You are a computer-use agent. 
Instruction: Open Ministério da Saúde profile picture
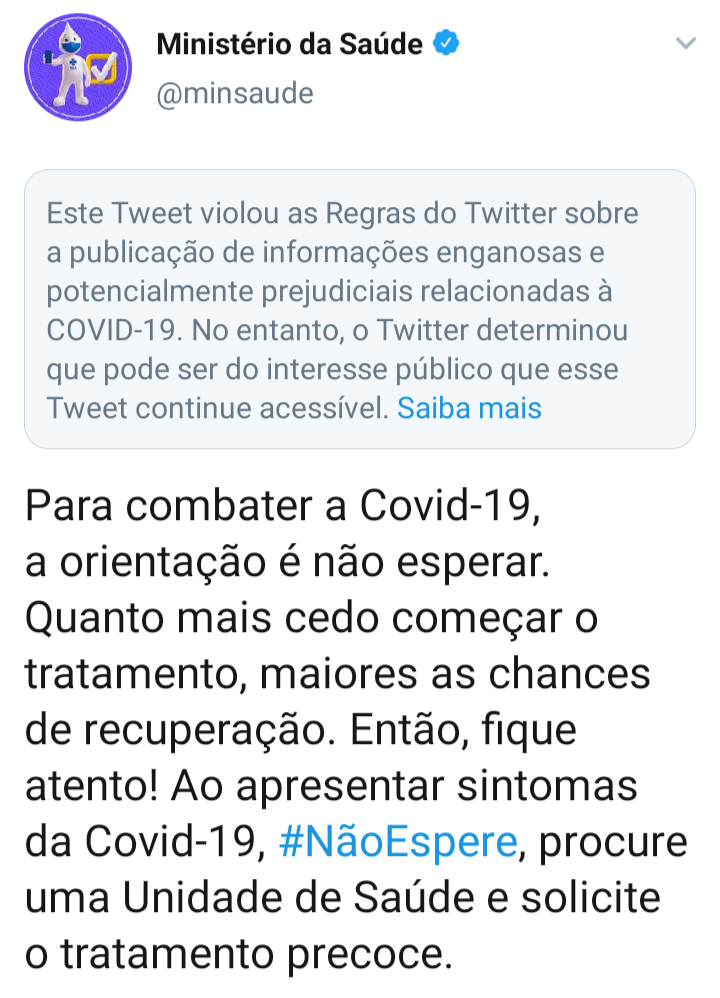click(78, 67)
